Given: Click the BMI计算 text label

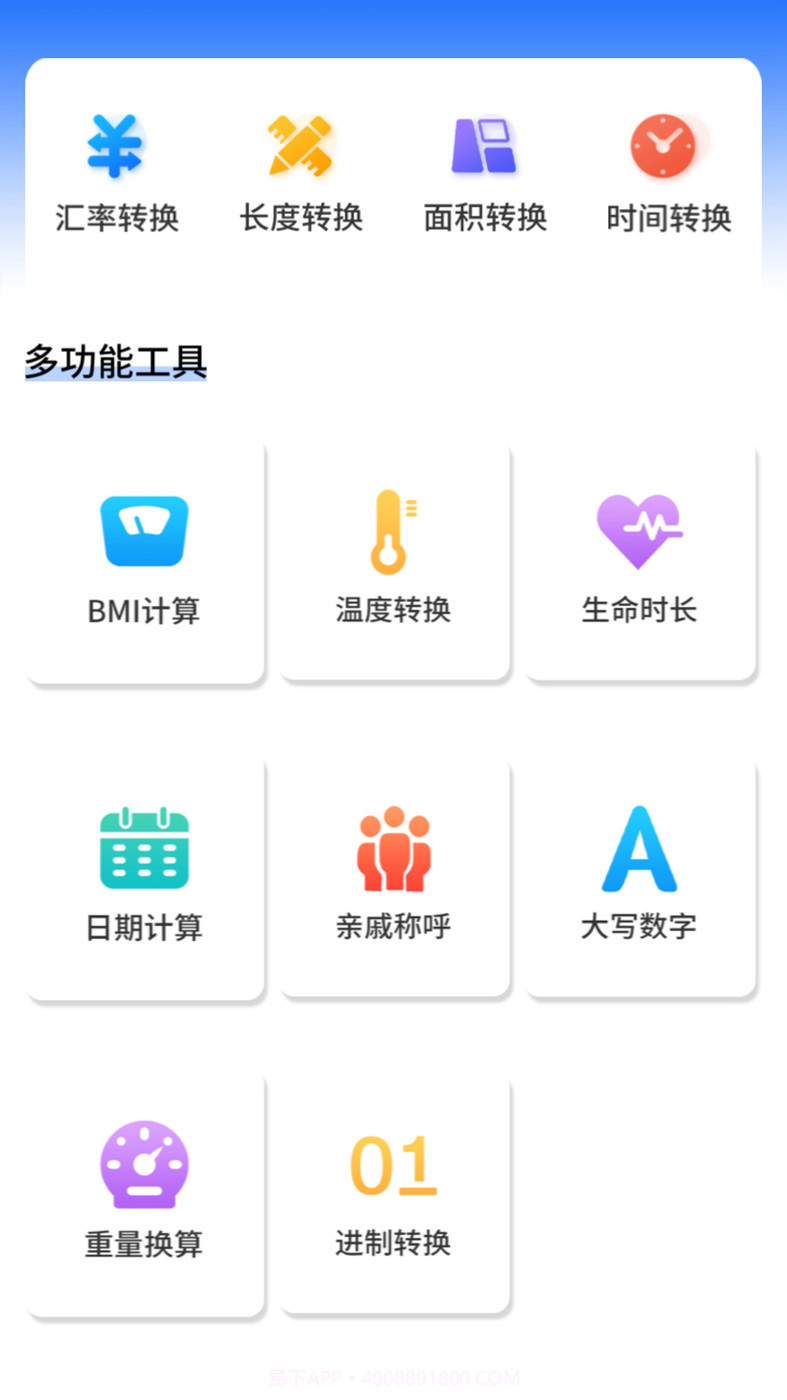Looking at the screenshot, I should click(x=142, y=611).
